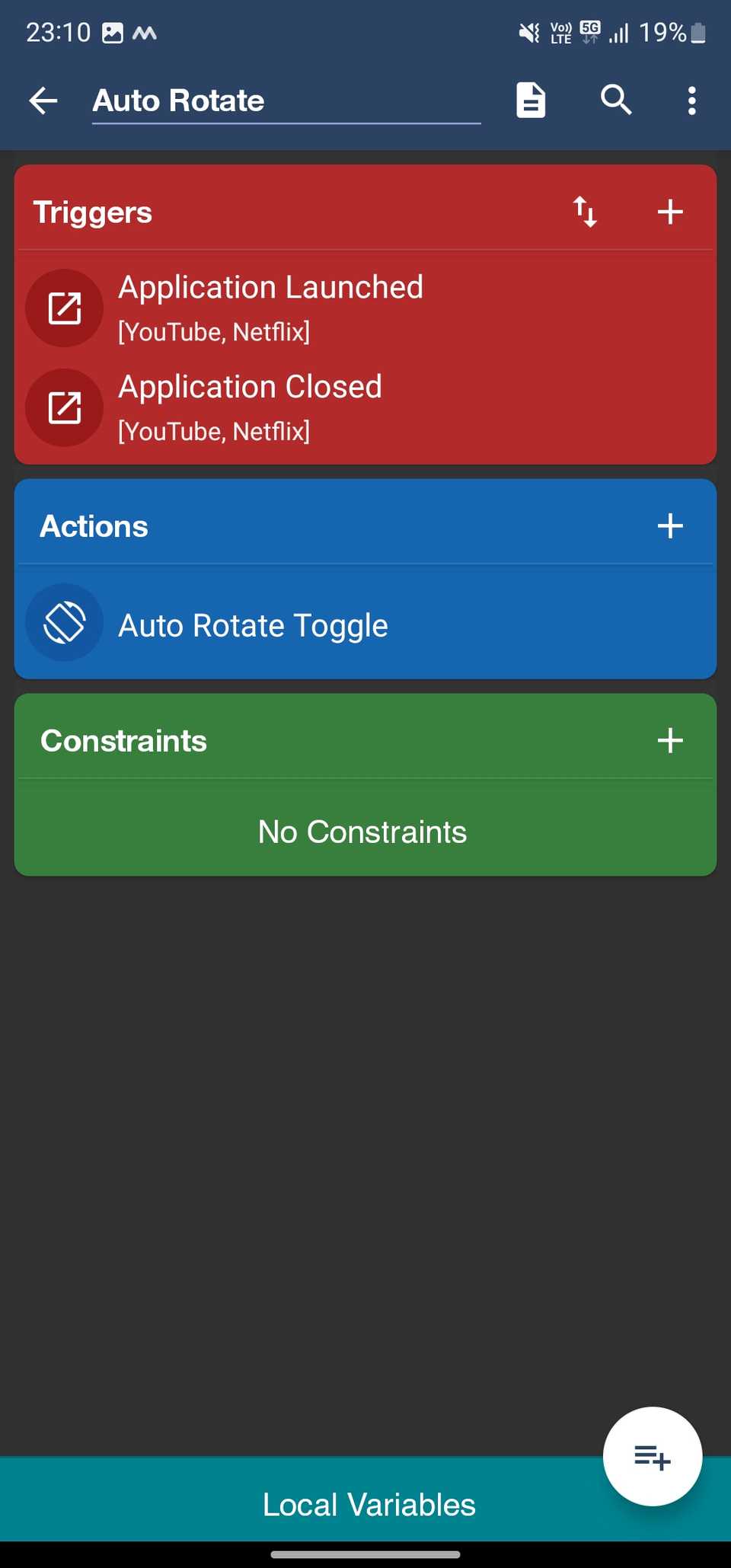Add a constraint via plus
This screenshot has height=1568, width=731.
669,739
